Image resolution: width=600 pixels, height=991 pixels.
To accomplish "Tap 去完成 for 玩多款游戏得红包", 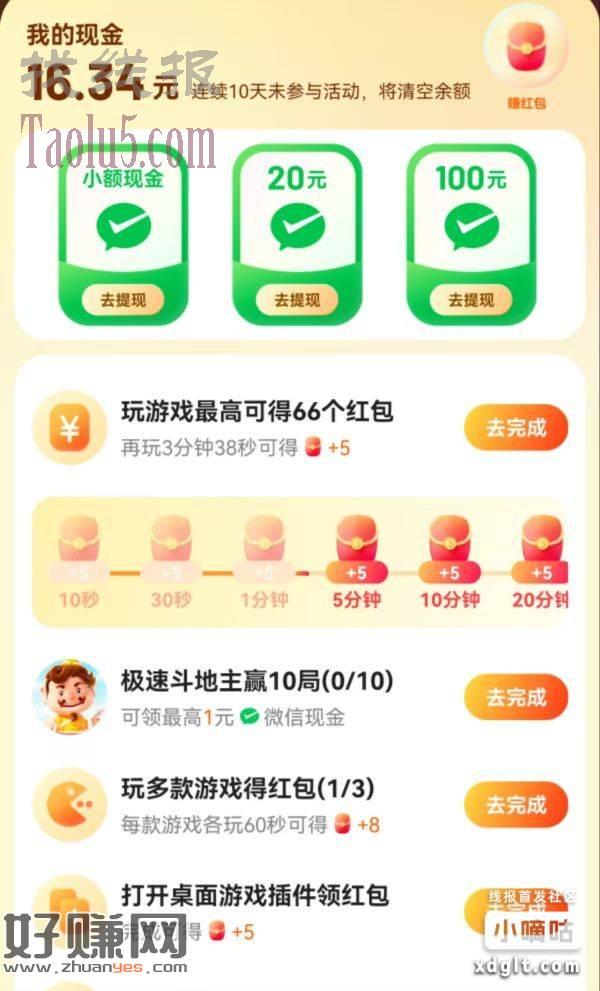I will tap(516, 804).
